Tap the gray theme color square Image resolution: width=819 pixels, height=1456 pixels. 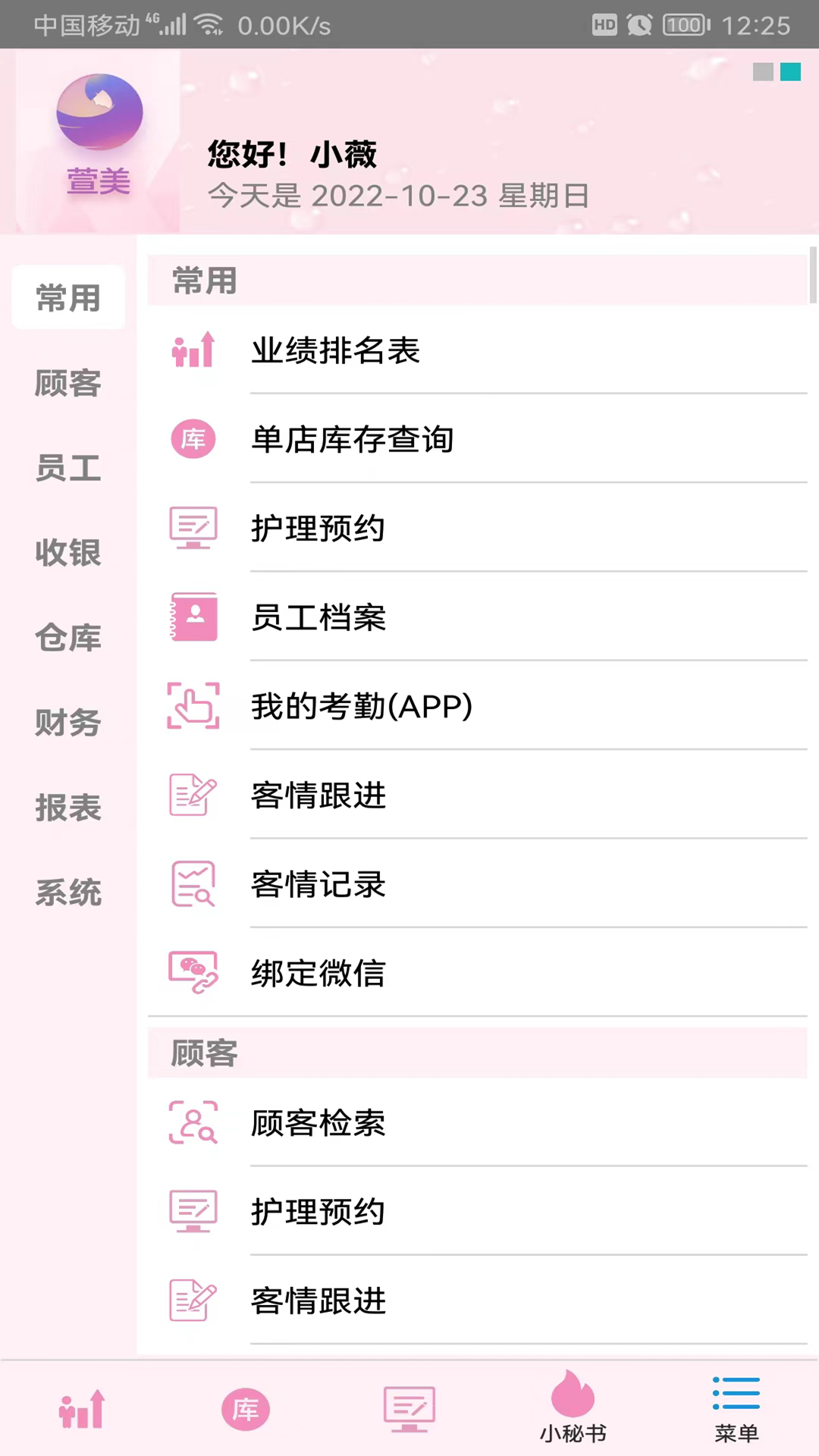coord(763,72)
